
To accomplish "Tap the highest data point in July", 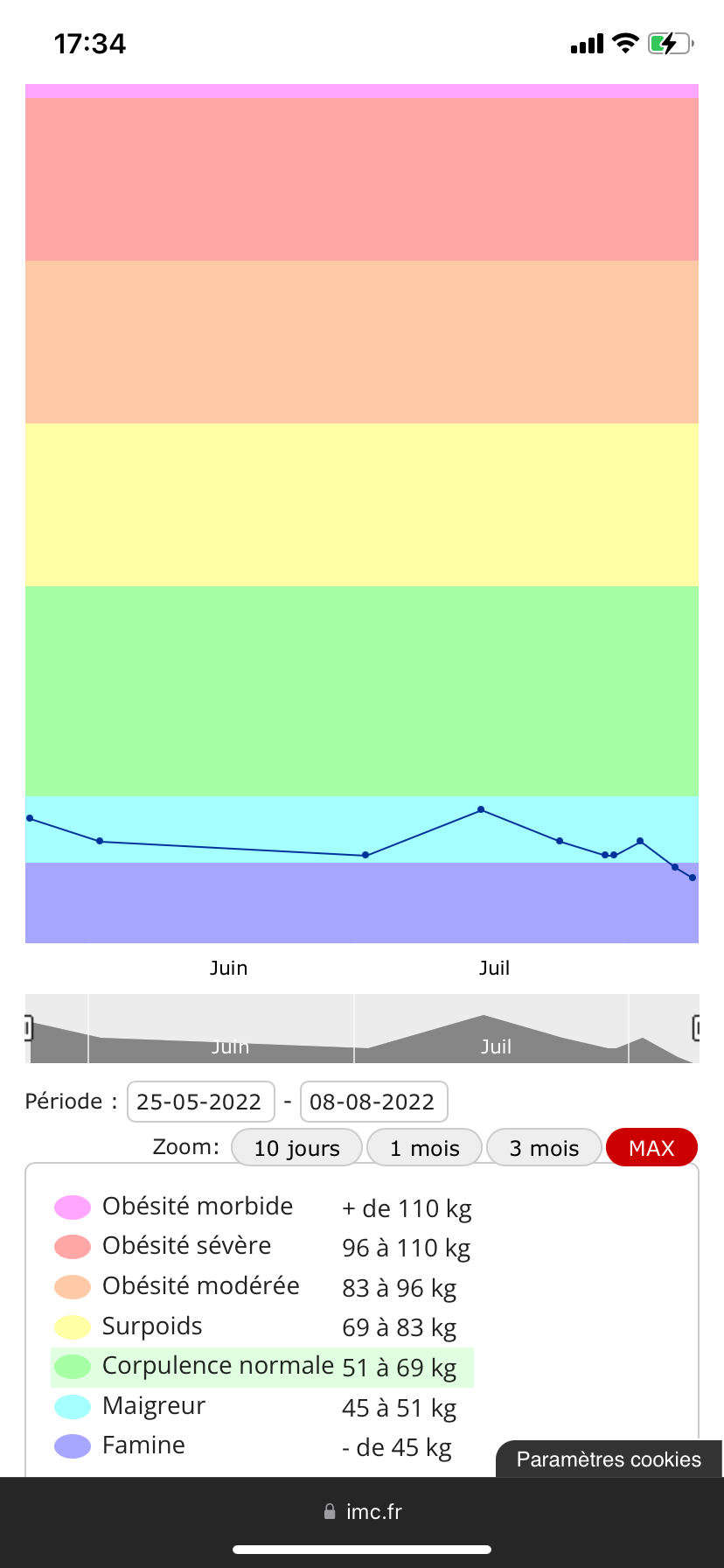I will pos(481,809).
